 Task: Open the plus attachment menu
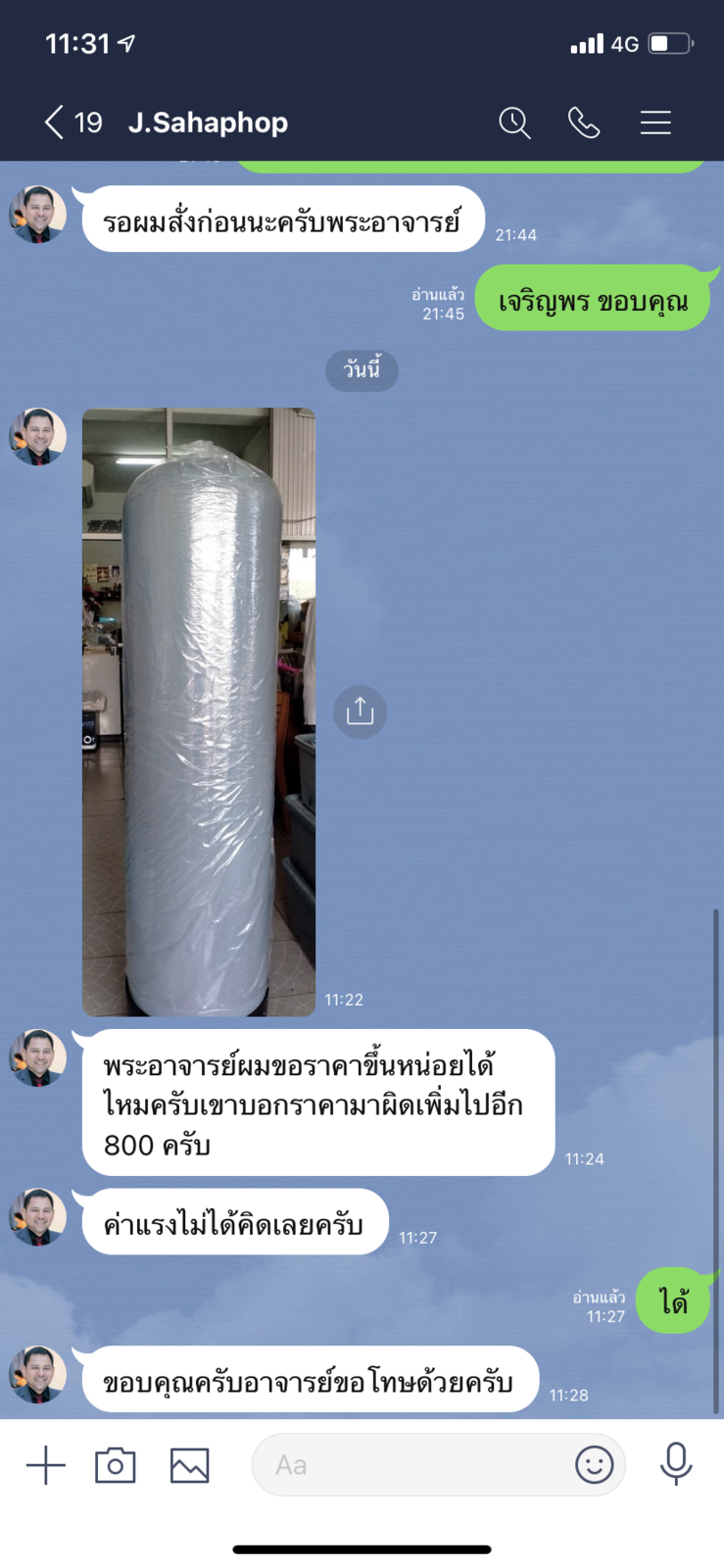[45, 1465]
